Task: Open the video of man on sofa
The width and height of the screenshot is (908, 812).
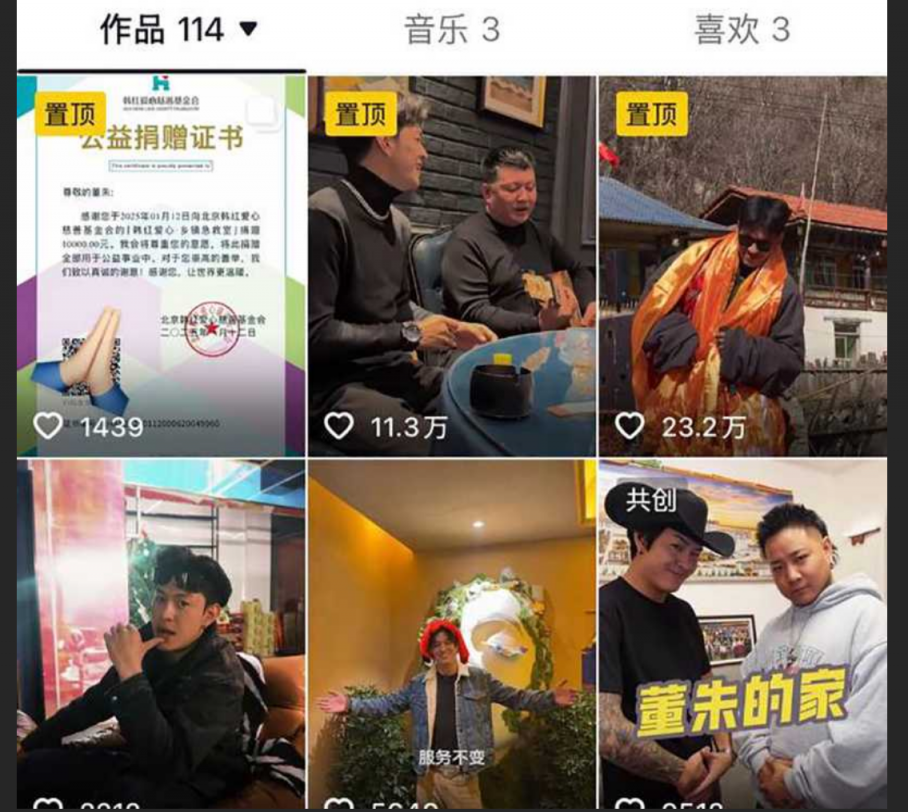Action: coord(161,635)
